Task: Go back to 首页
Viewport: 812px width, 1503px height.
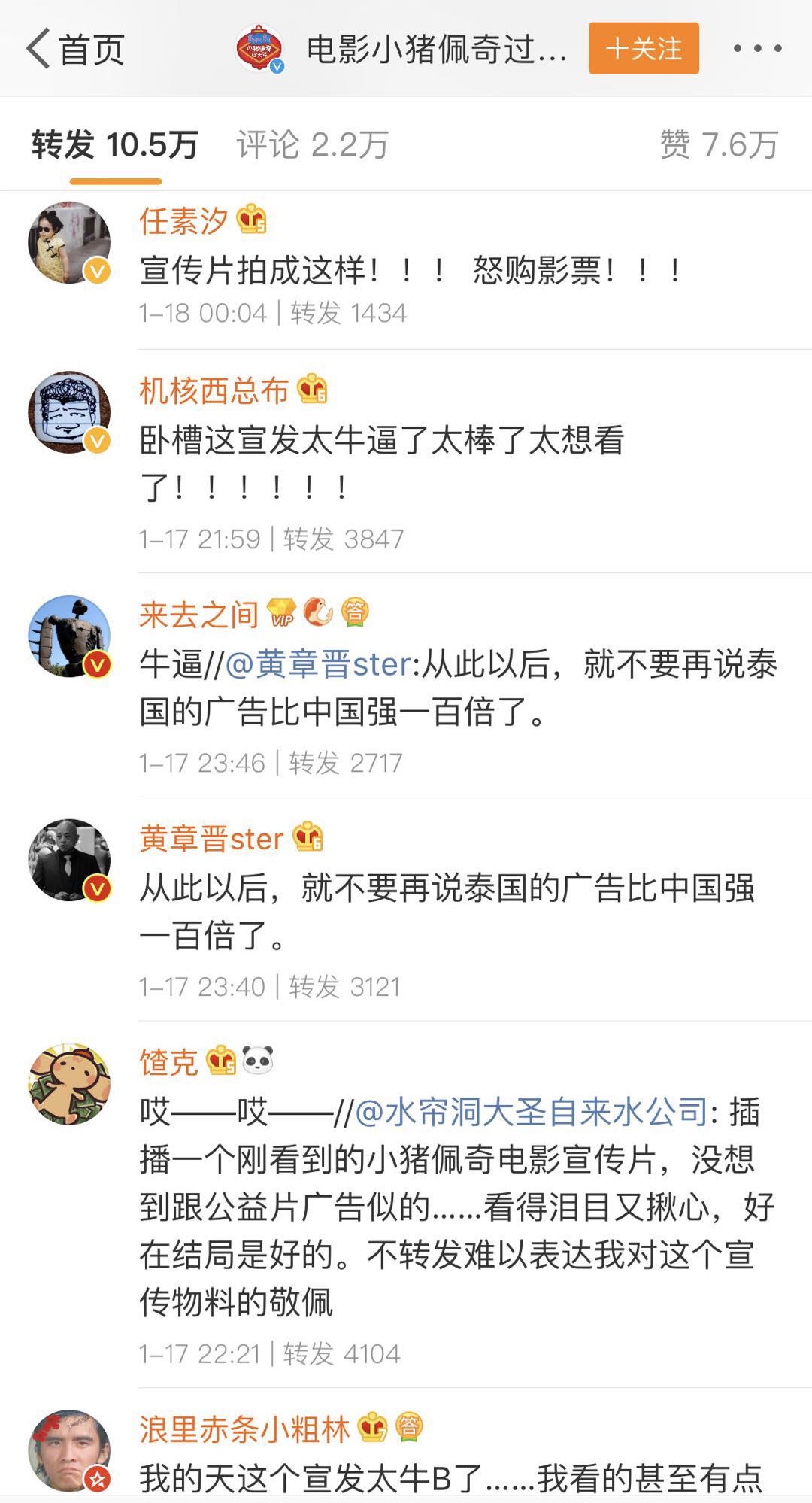Action: [x=75, y=50]
